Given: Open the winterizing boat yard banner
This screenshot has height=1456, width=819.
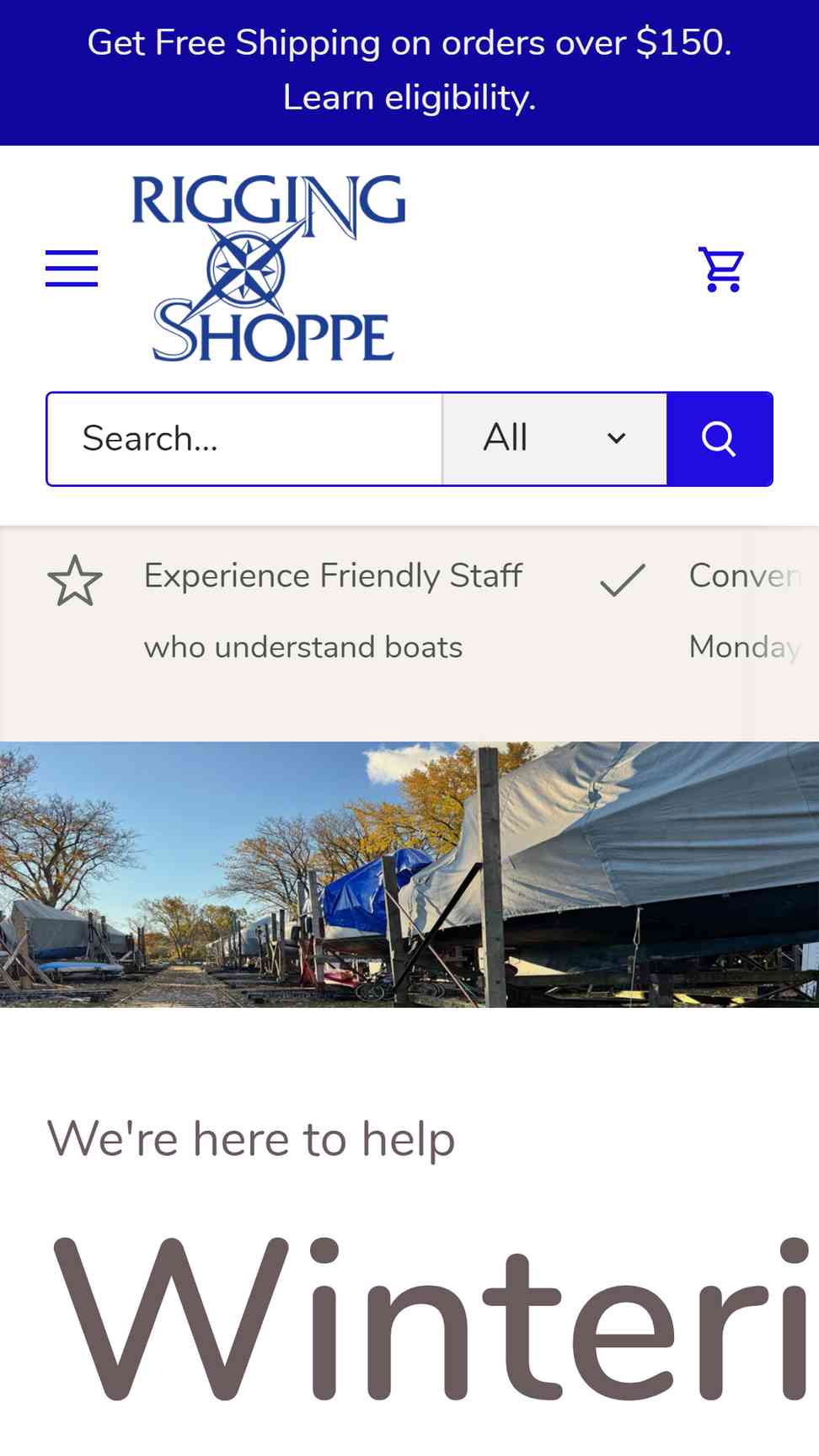Looking at the screenshot, I should point(409,874).
